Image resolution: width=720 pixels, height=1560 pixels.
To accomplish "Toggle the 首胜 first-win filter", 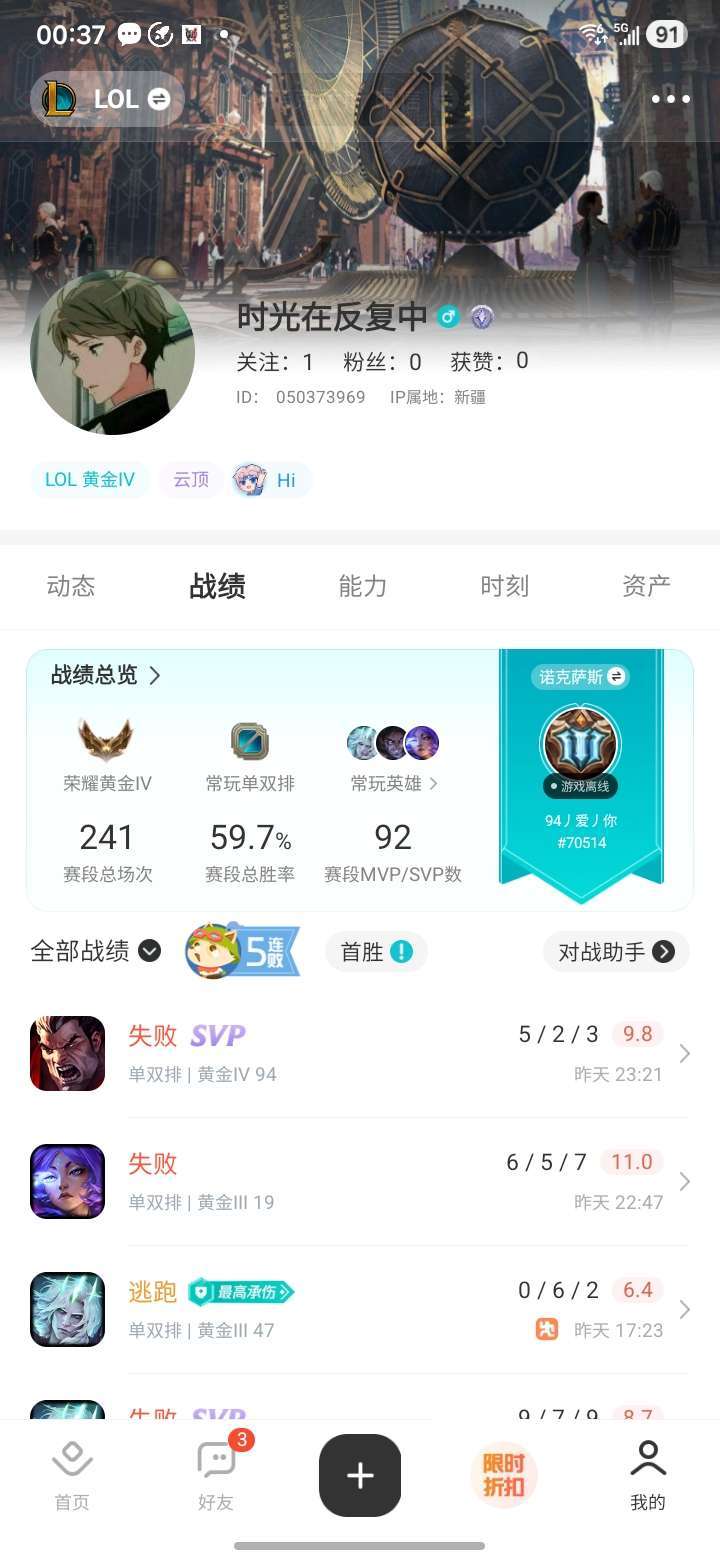I will pyautogui.click(x=375, y=950).
